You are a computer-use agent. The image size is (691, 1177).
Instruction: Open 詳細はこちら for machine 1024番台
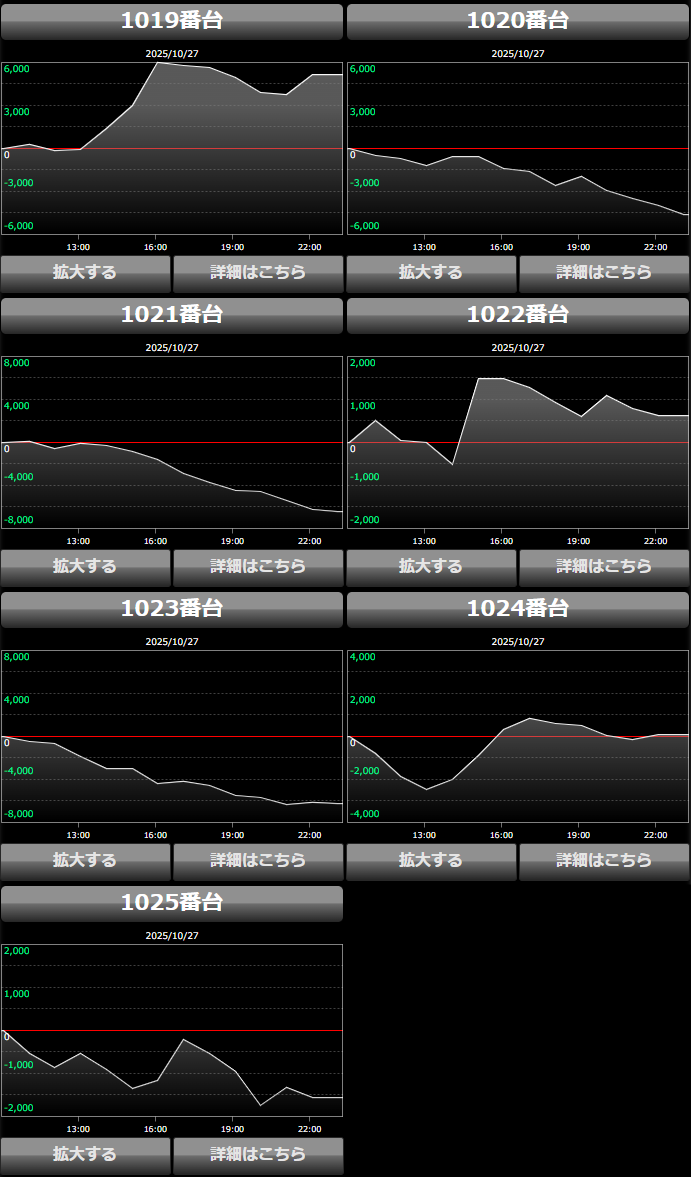pyautogui.click(x=604, y=860)
